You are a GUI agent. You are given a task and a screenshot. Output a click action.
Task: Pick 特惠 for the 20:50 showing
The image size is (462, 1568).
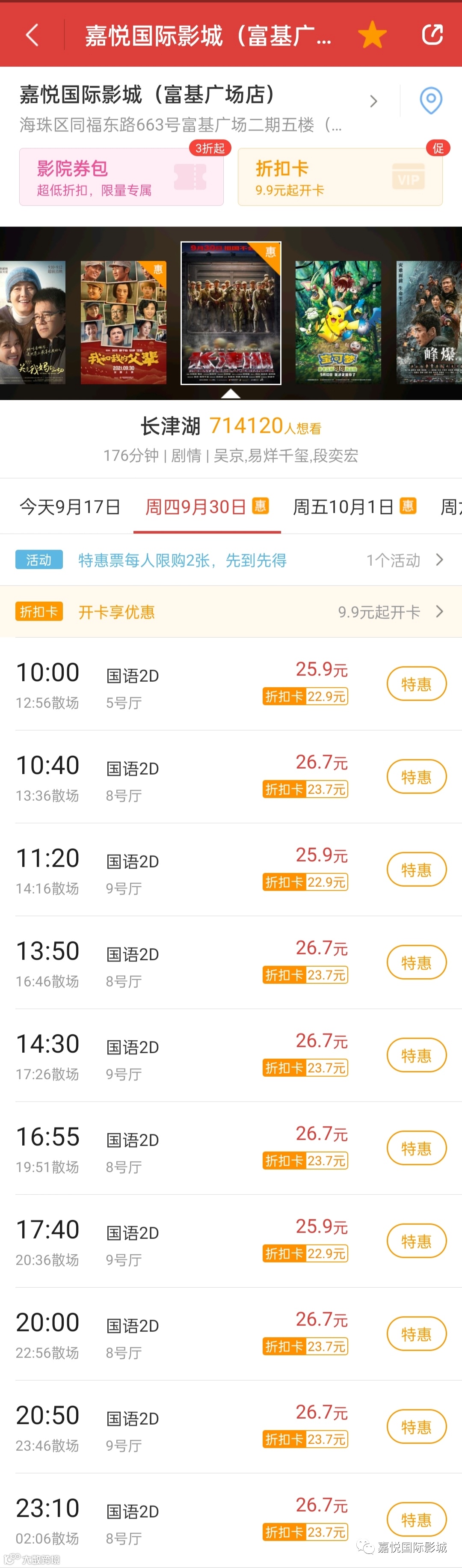[x=416, y=1427]
